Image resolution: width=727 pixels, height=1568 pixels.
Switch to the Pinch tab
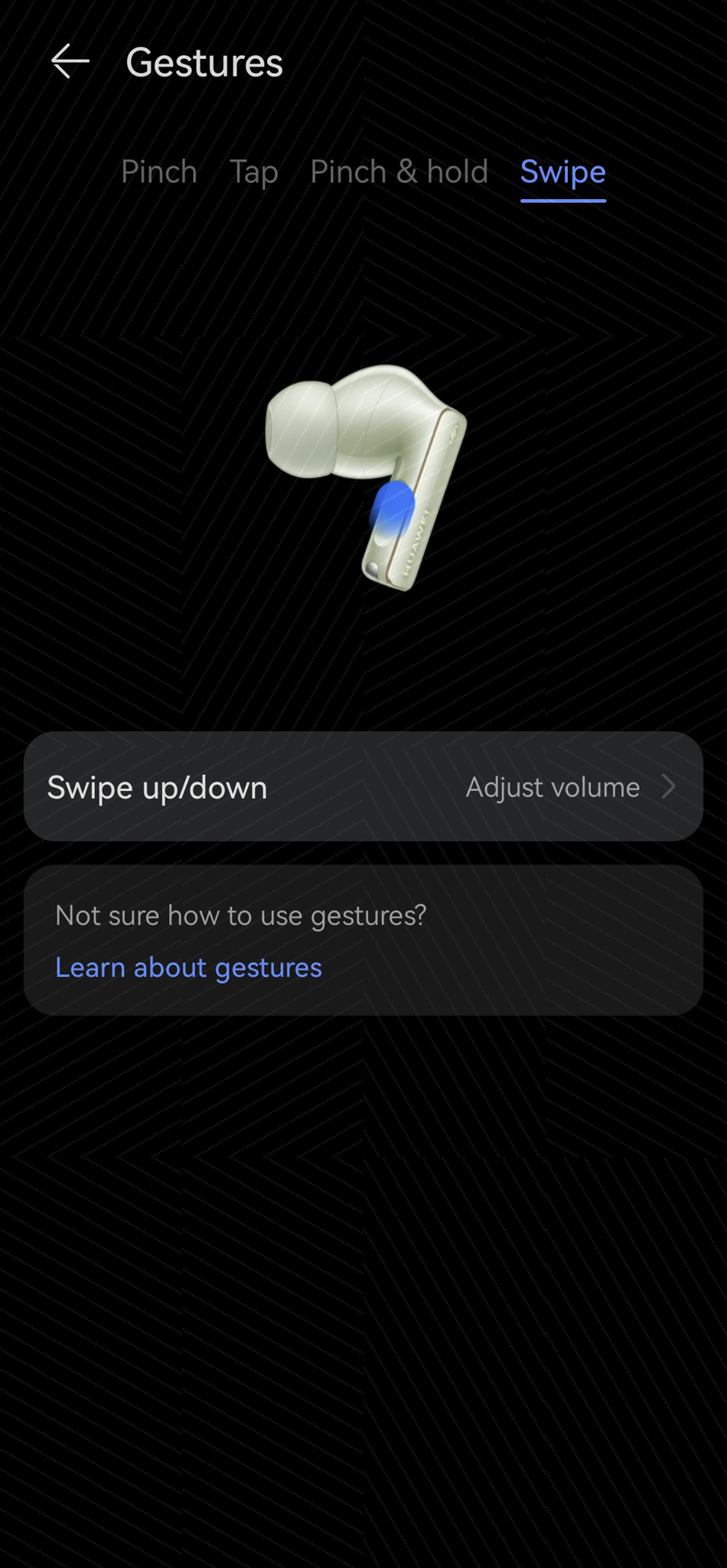pyautogui.click(x=159, y=172)
